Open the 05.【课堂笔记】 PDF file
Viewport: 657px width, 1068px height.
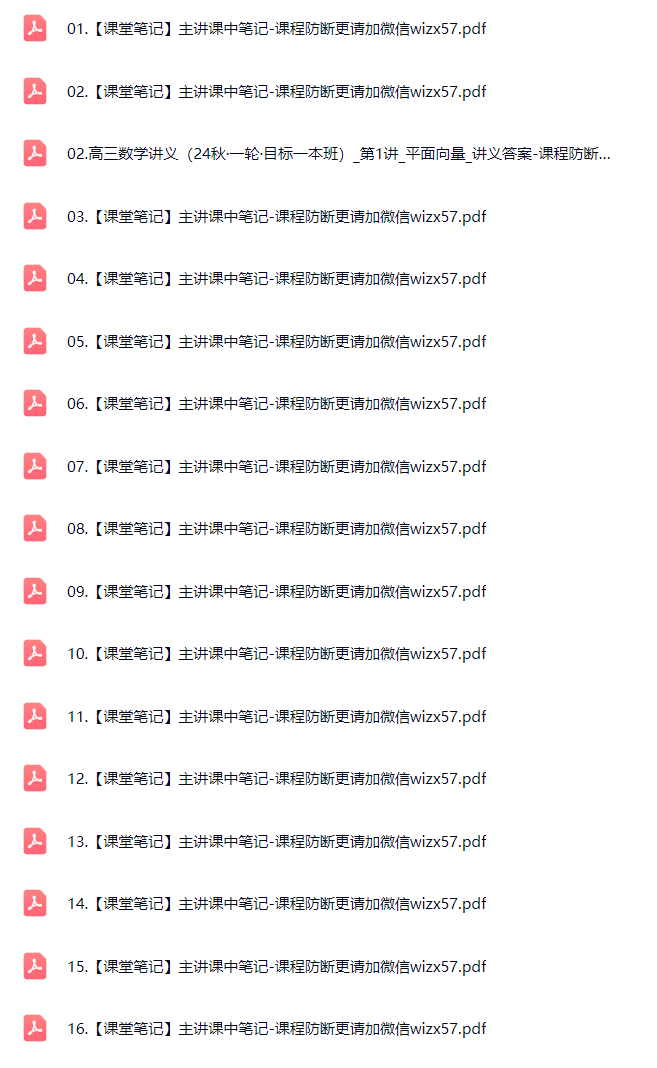click(x=276, y=342)
